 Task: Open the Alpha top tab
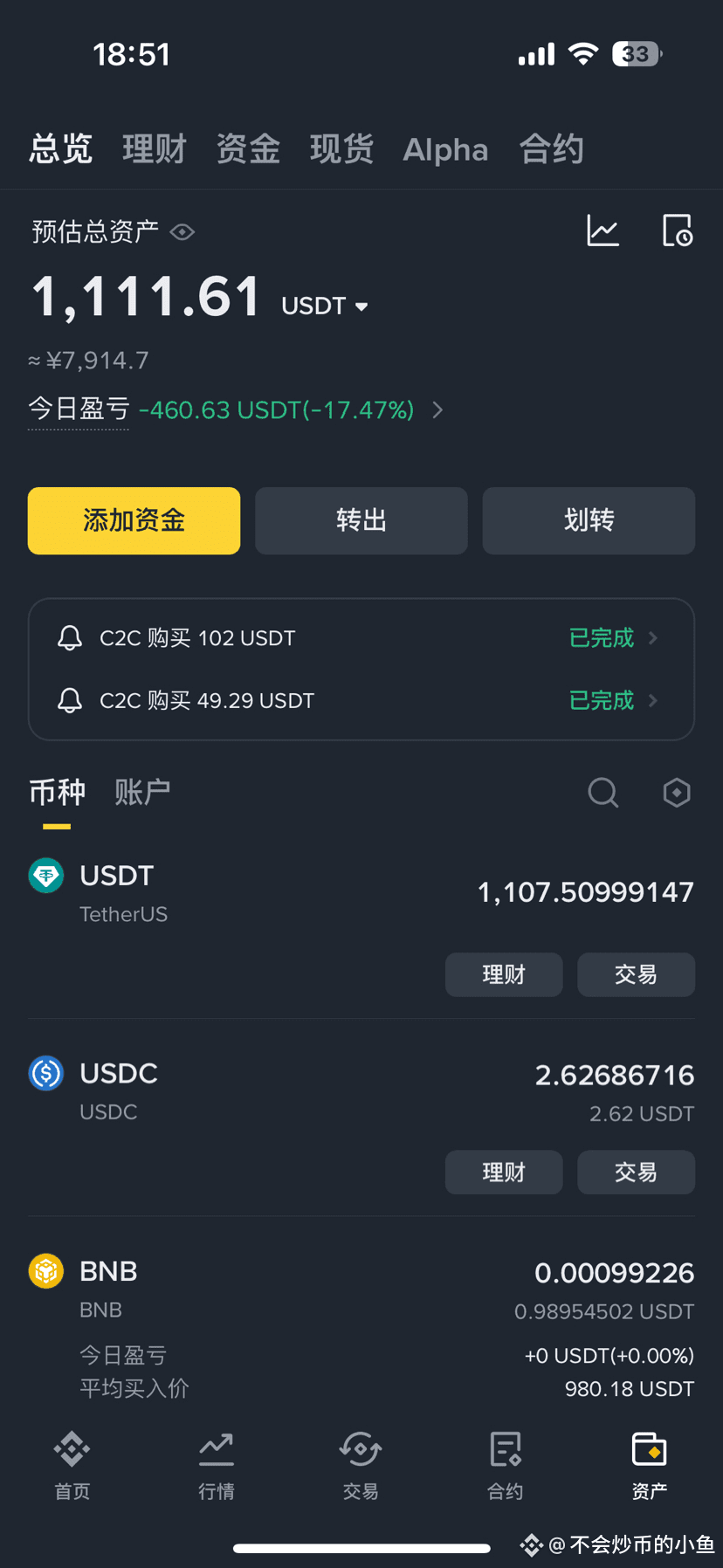point(445,150)
